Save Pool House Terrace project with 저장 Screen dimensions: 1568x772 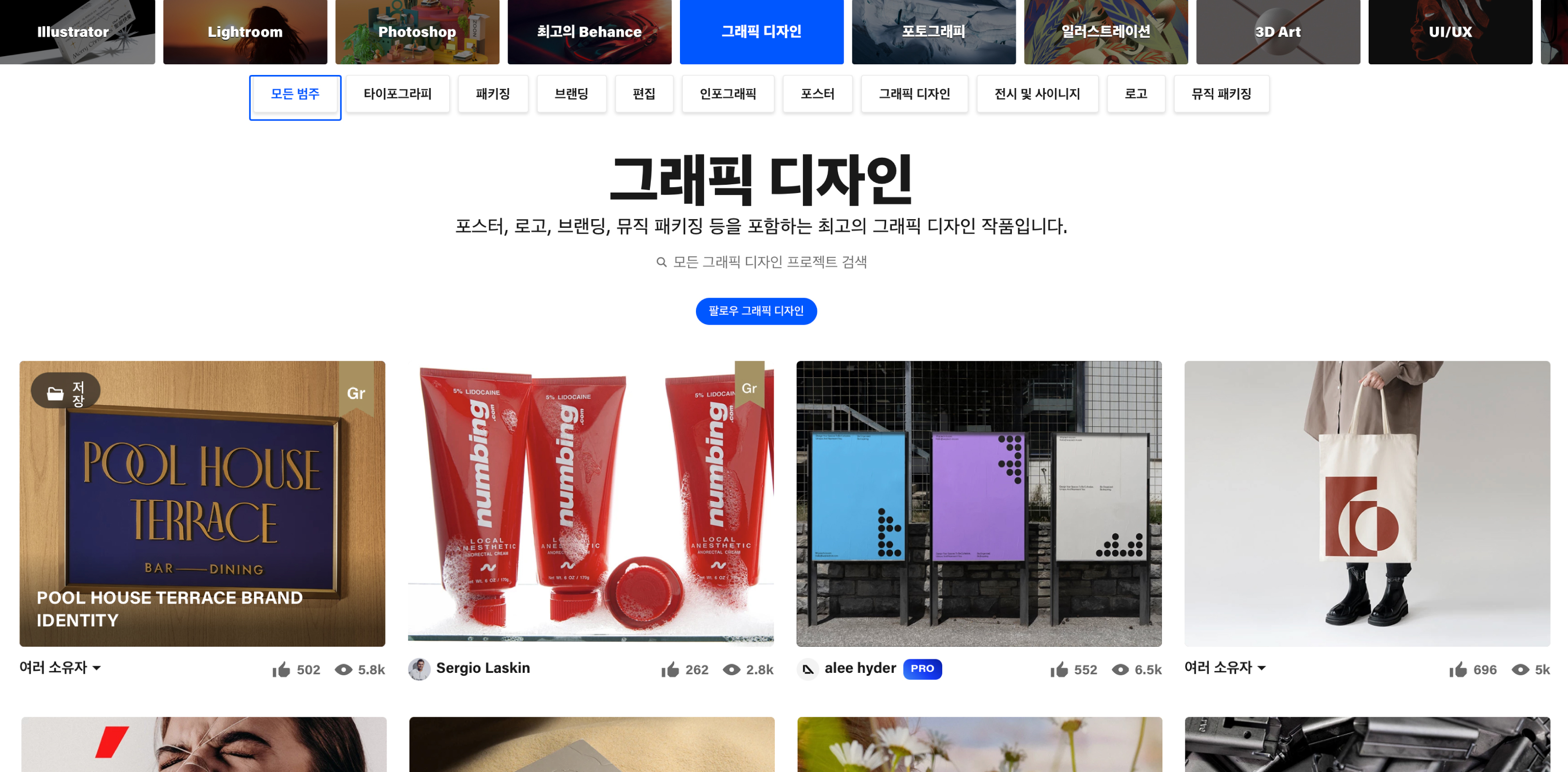(66, 393)
